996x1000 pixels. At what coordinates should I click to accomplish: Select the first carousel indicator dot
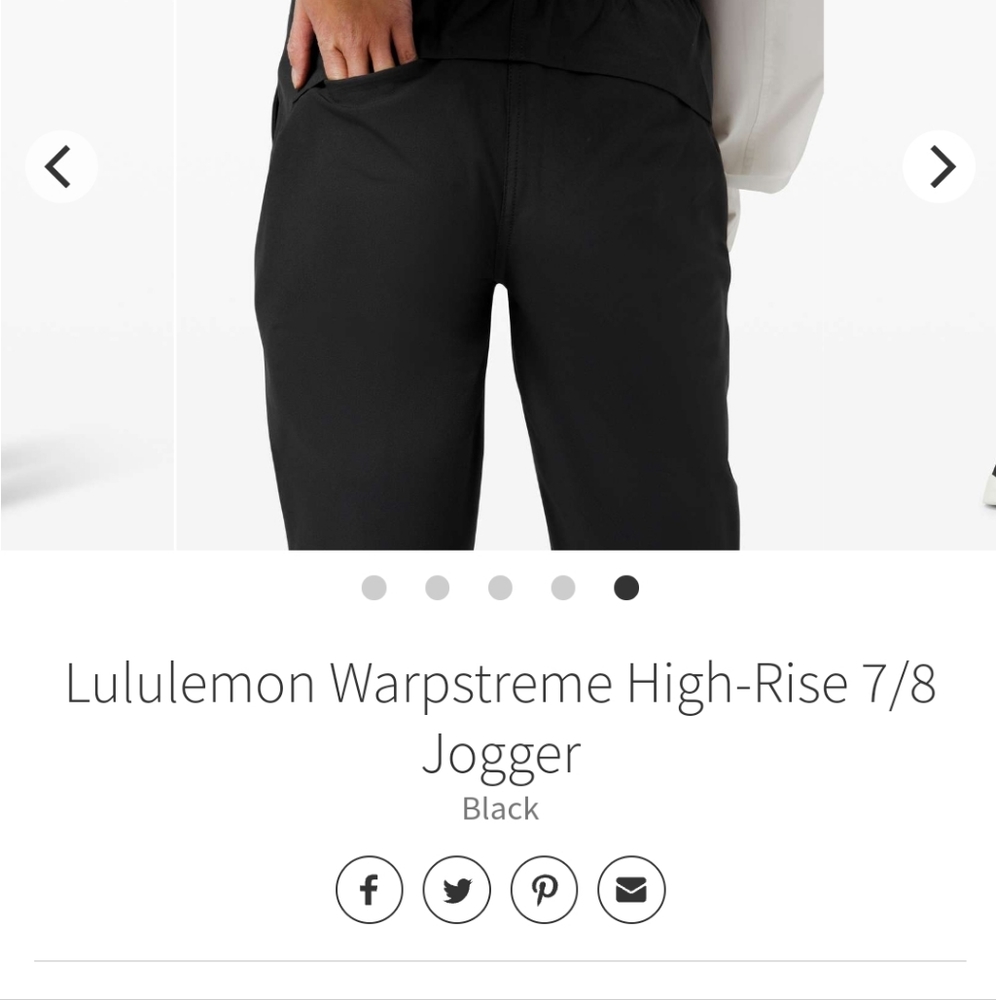pyautogui.click(x=374, y=590)
